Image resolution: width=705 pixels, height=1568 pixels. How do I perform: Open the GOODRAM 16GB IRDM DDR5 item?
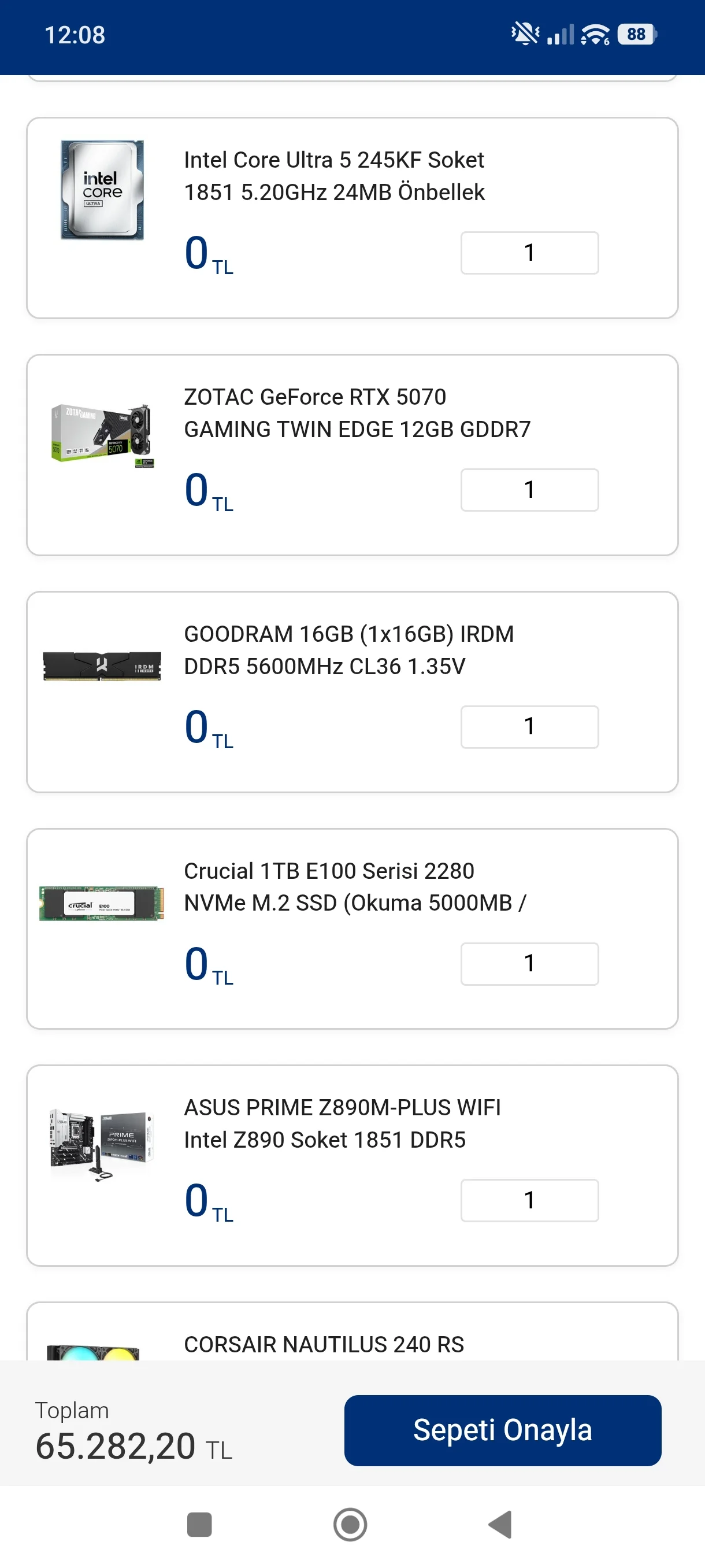click(348, 649)
